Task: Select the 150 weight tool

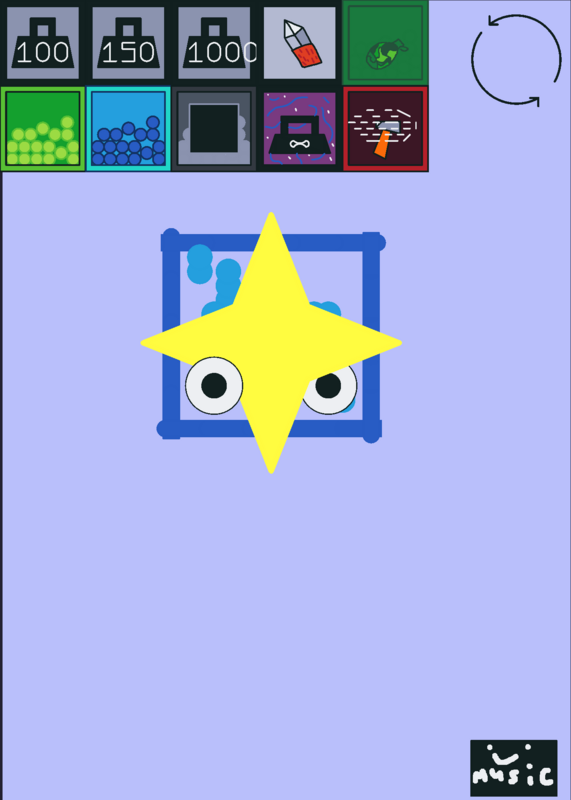Action: click(129, 43)
